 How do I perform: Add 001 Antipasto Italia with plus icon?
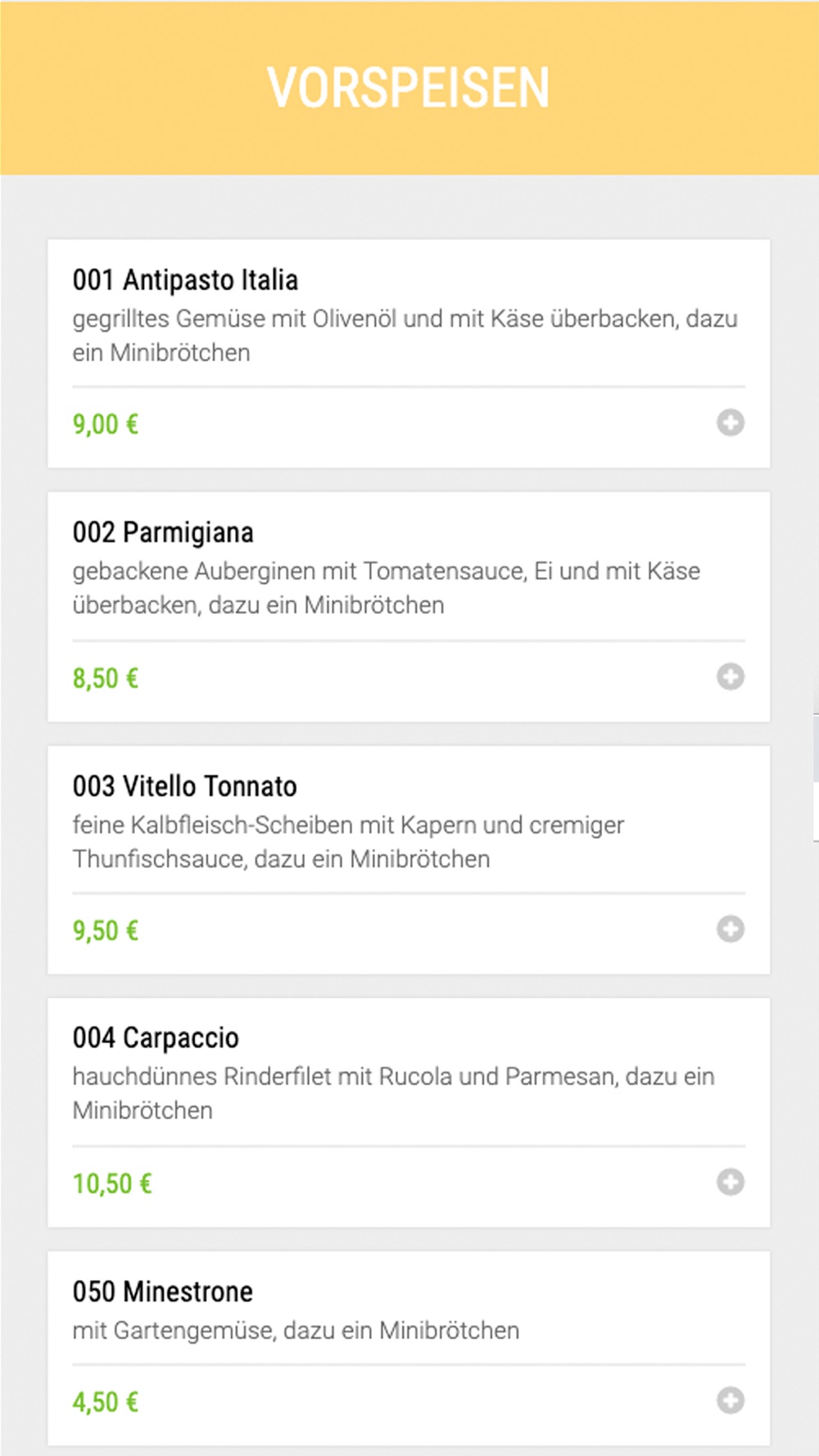[x=731, y=423]
